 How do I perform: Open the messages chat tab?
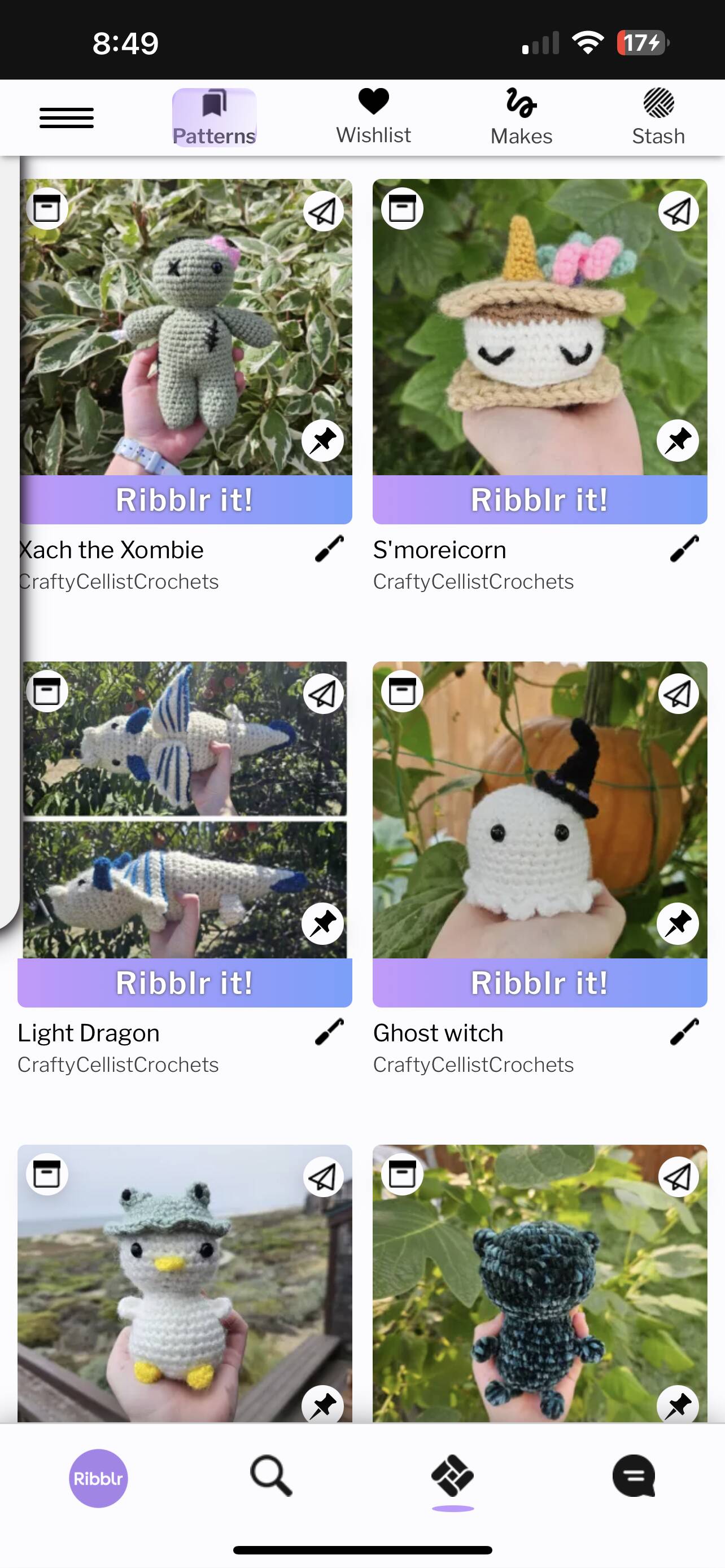tap(633, 1475)
